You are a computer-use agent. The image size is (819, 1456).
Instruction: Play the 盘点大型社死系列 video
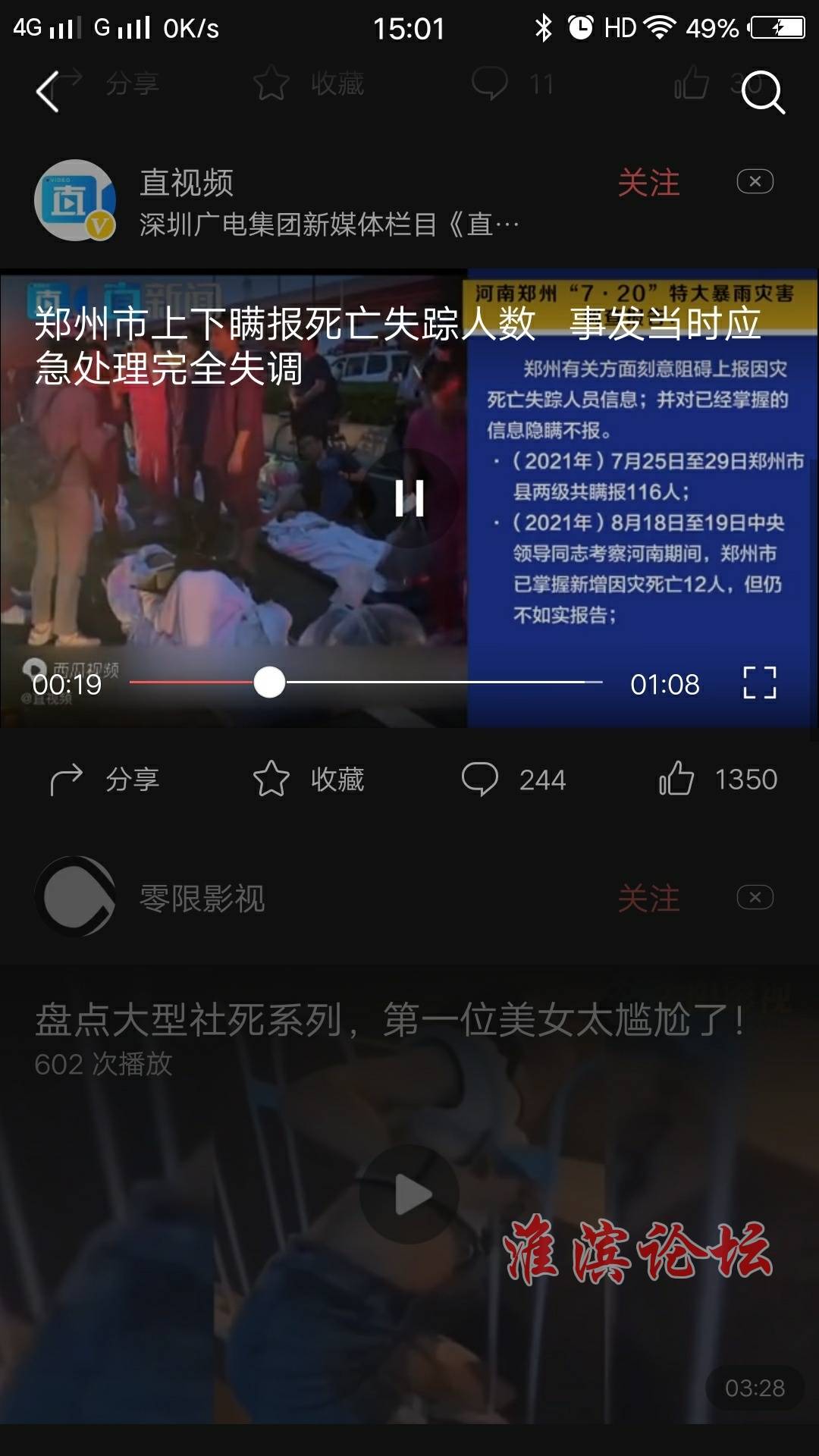click(409, 1194)
